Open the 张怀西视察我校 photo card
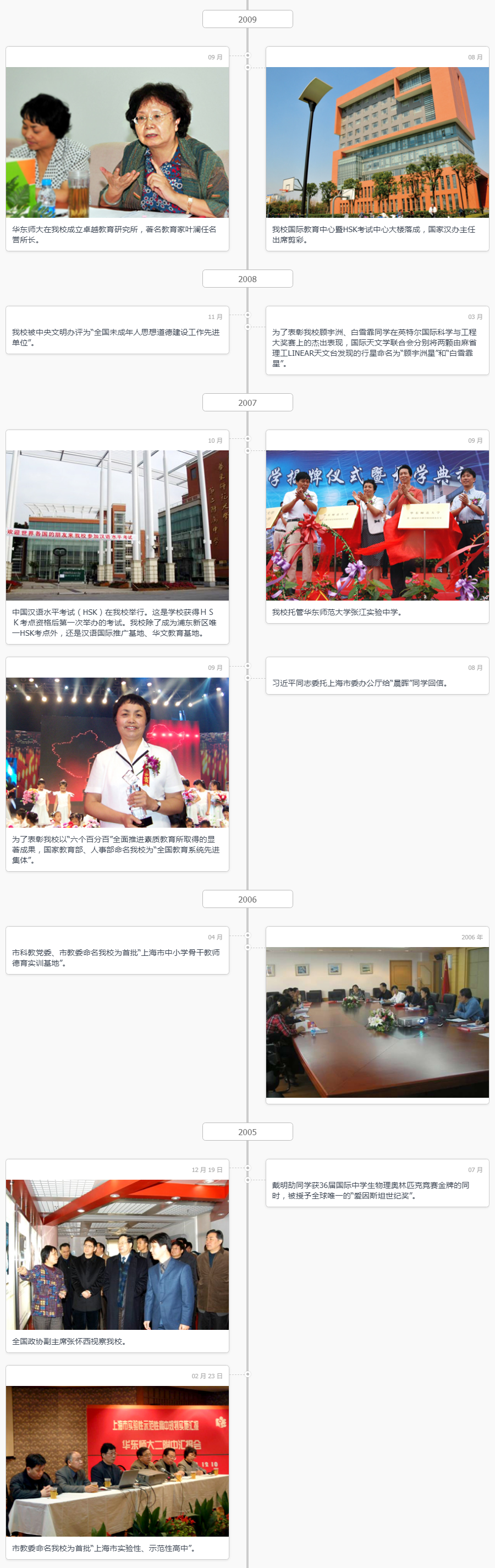Viewport: 495px width, 1568px height. coord(117,1255)
